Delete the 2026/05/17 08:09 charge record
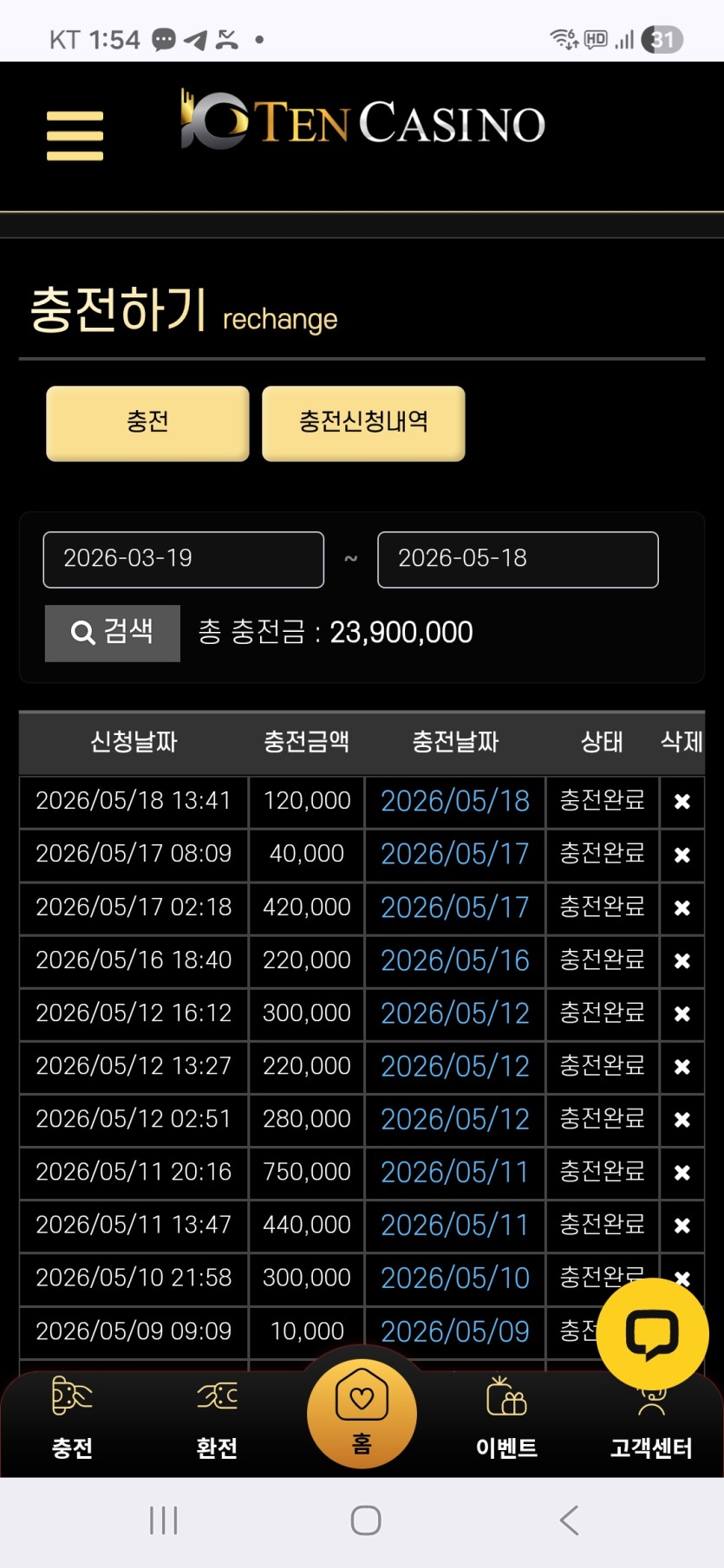The image size is (724, 1568). pos(682,855)
